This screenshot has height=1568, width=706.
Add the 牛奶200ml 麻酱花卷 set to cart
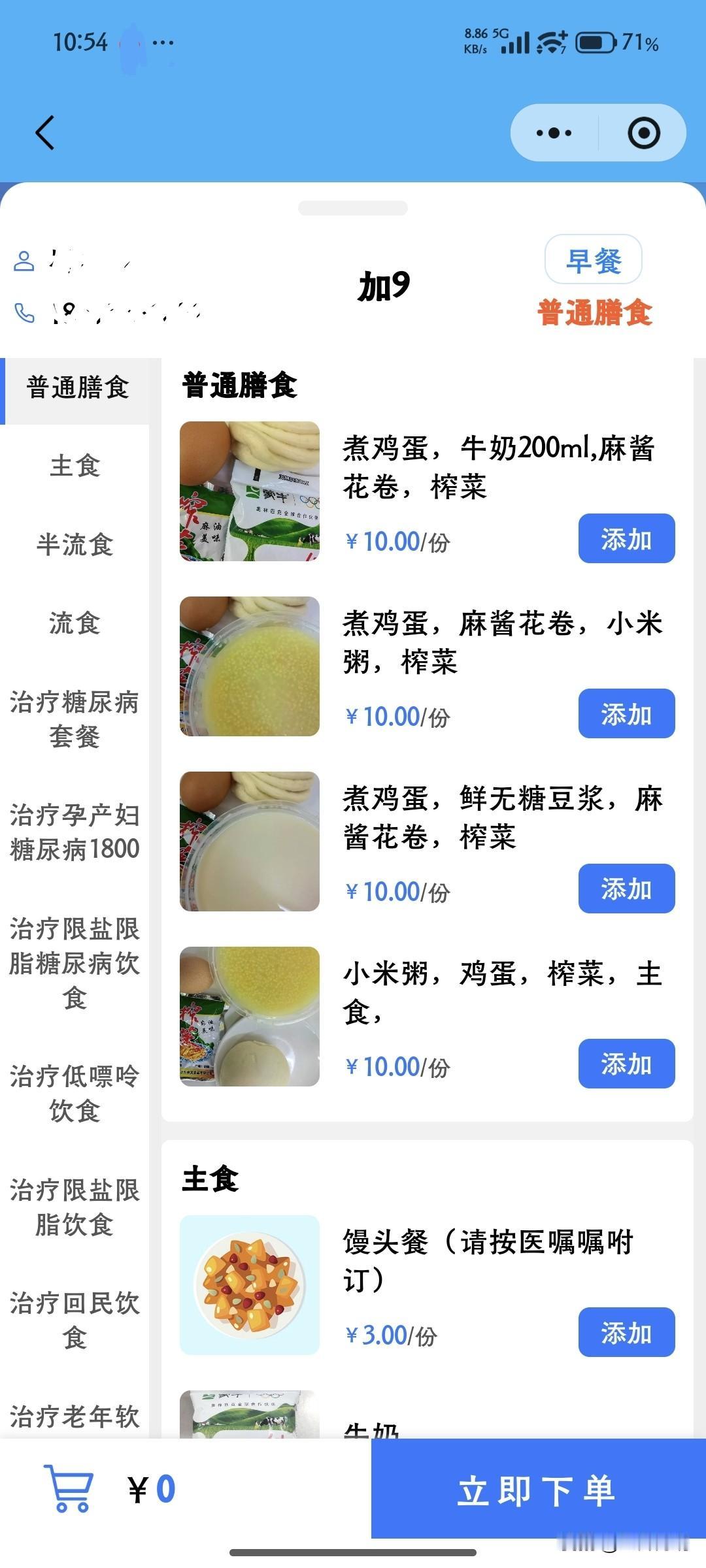point(626,538)
